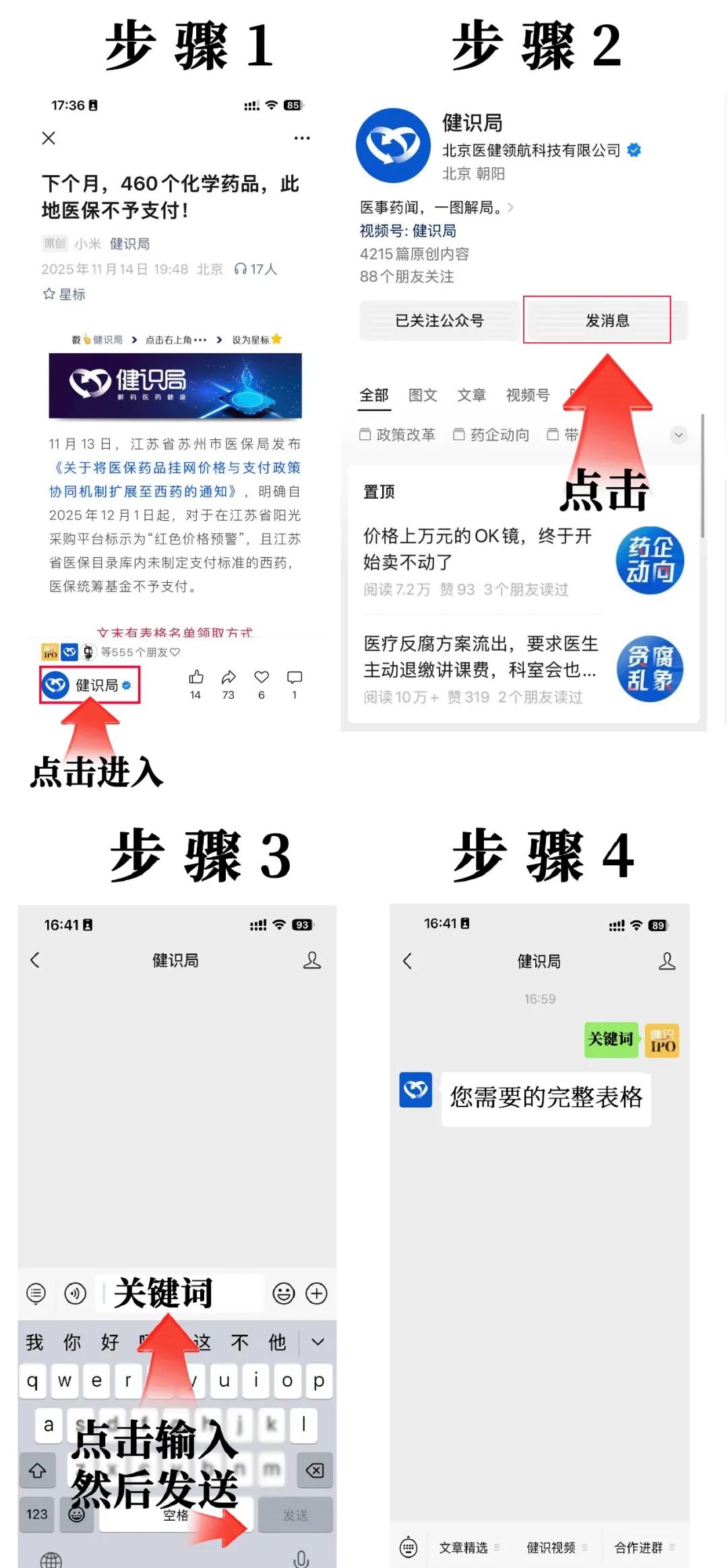Expand the 医事药闻，一图解局 description chevron
Image resolution: width=728 pixels, height=1568 pixels.
tap(510, 208)
